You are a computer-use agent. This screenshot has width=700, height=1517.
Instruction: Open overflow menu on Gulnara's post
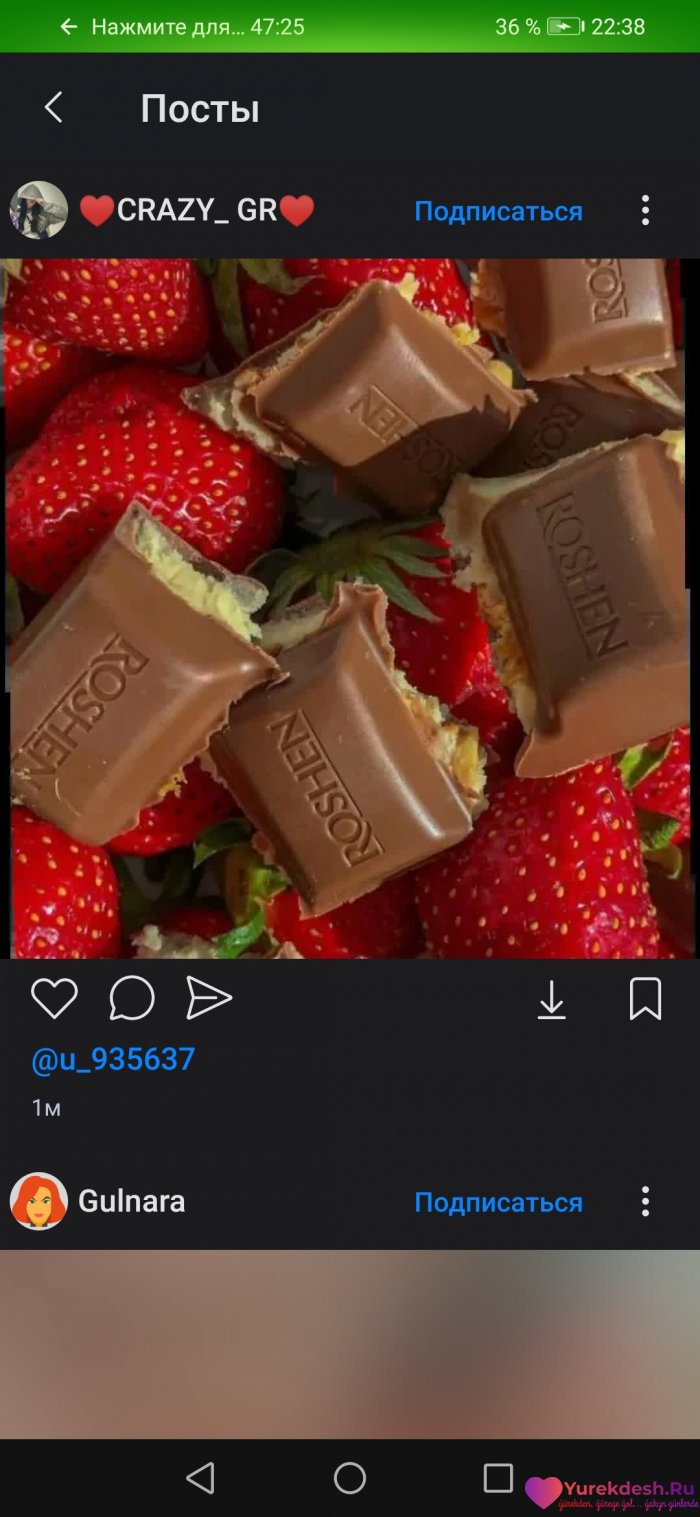645,1201
